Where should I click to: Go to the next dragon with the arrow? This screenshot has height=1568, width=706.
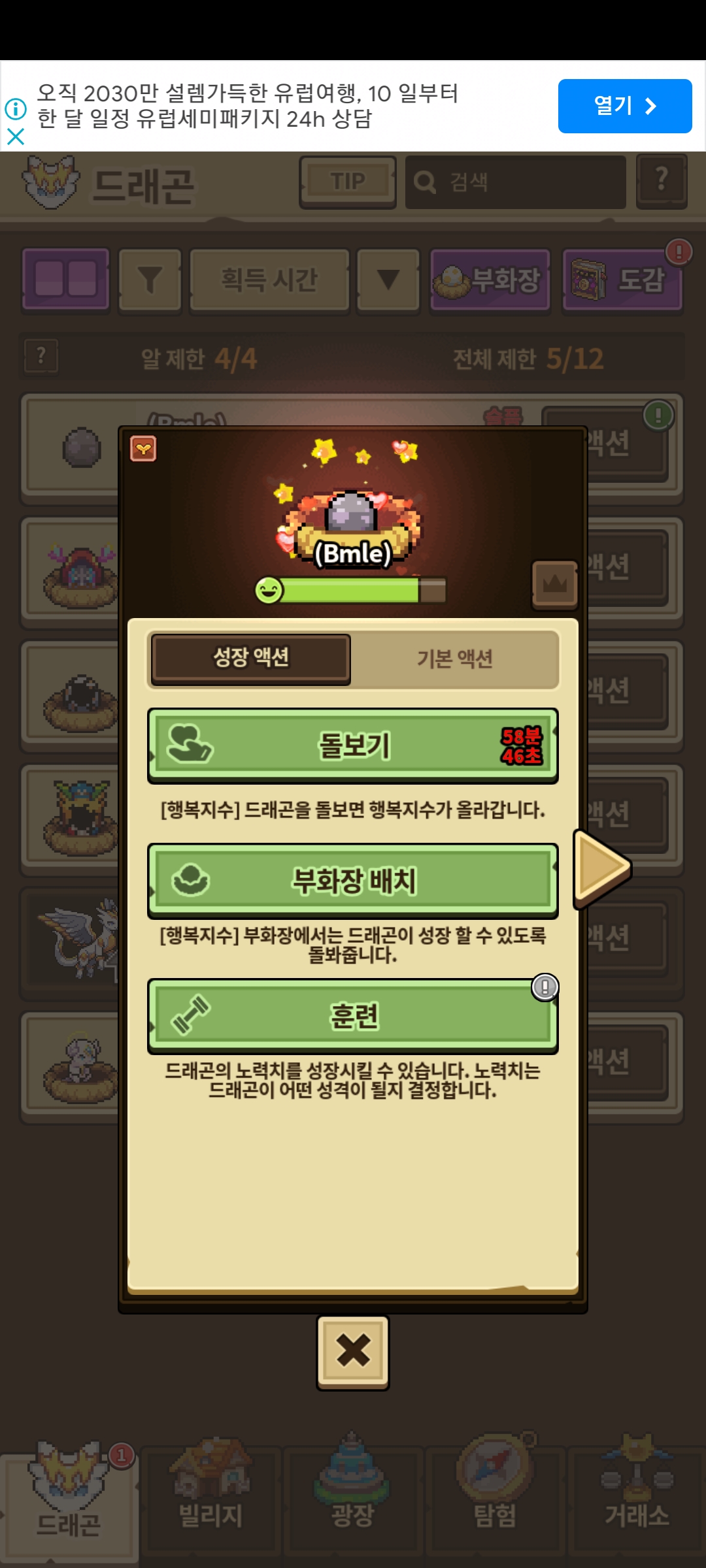pos(601,868)
